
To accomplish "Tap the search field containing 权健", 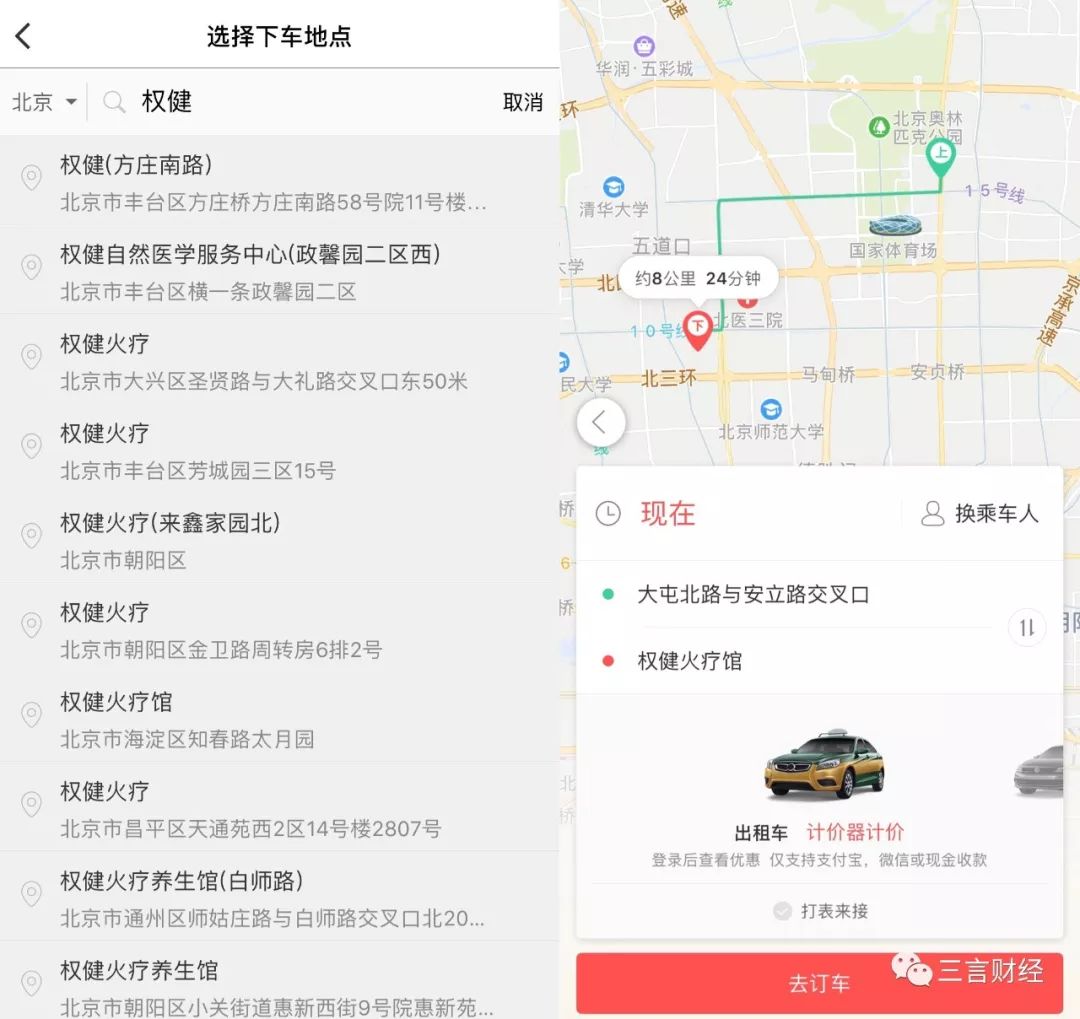I will (300, 102).
